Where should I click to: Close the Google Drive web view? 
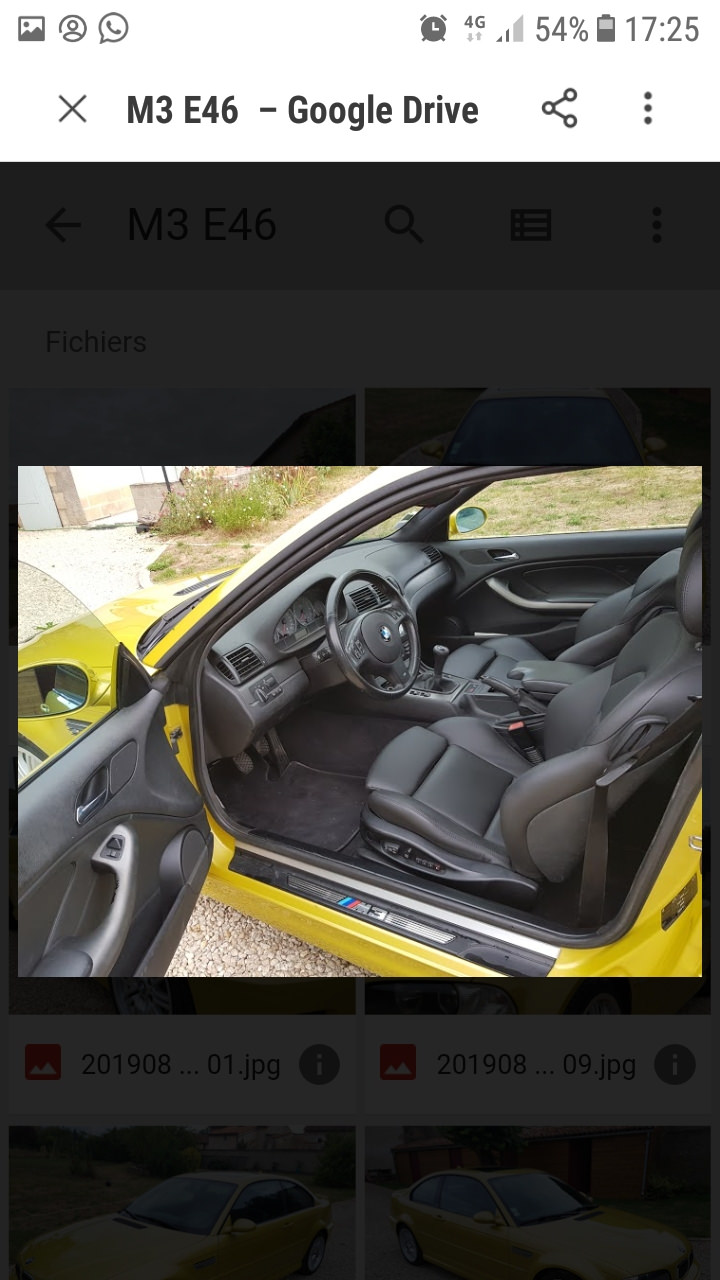coord(72,109)
